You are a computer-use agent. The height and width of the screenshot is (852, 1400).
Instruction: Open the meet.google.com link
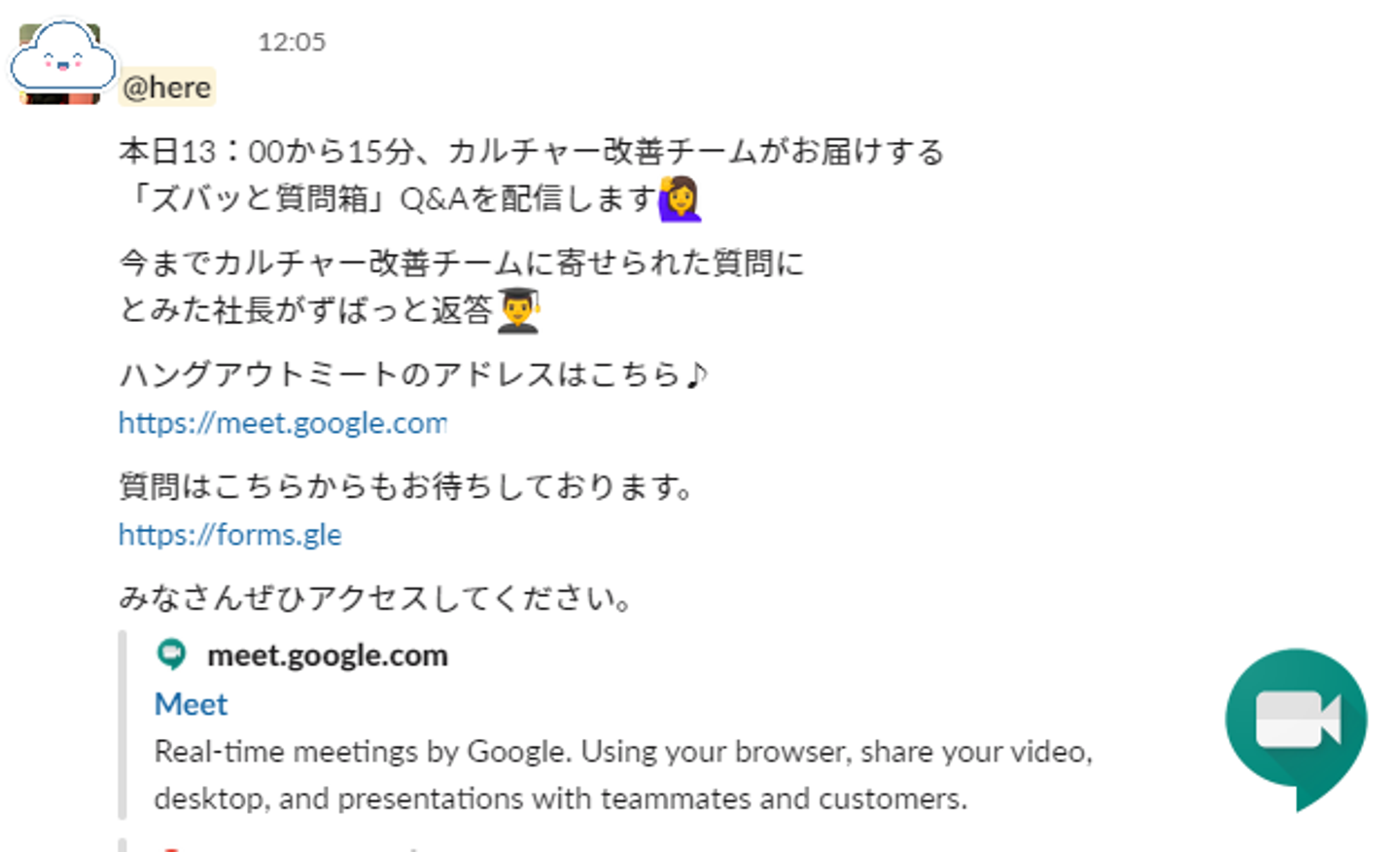coord(282,424)
